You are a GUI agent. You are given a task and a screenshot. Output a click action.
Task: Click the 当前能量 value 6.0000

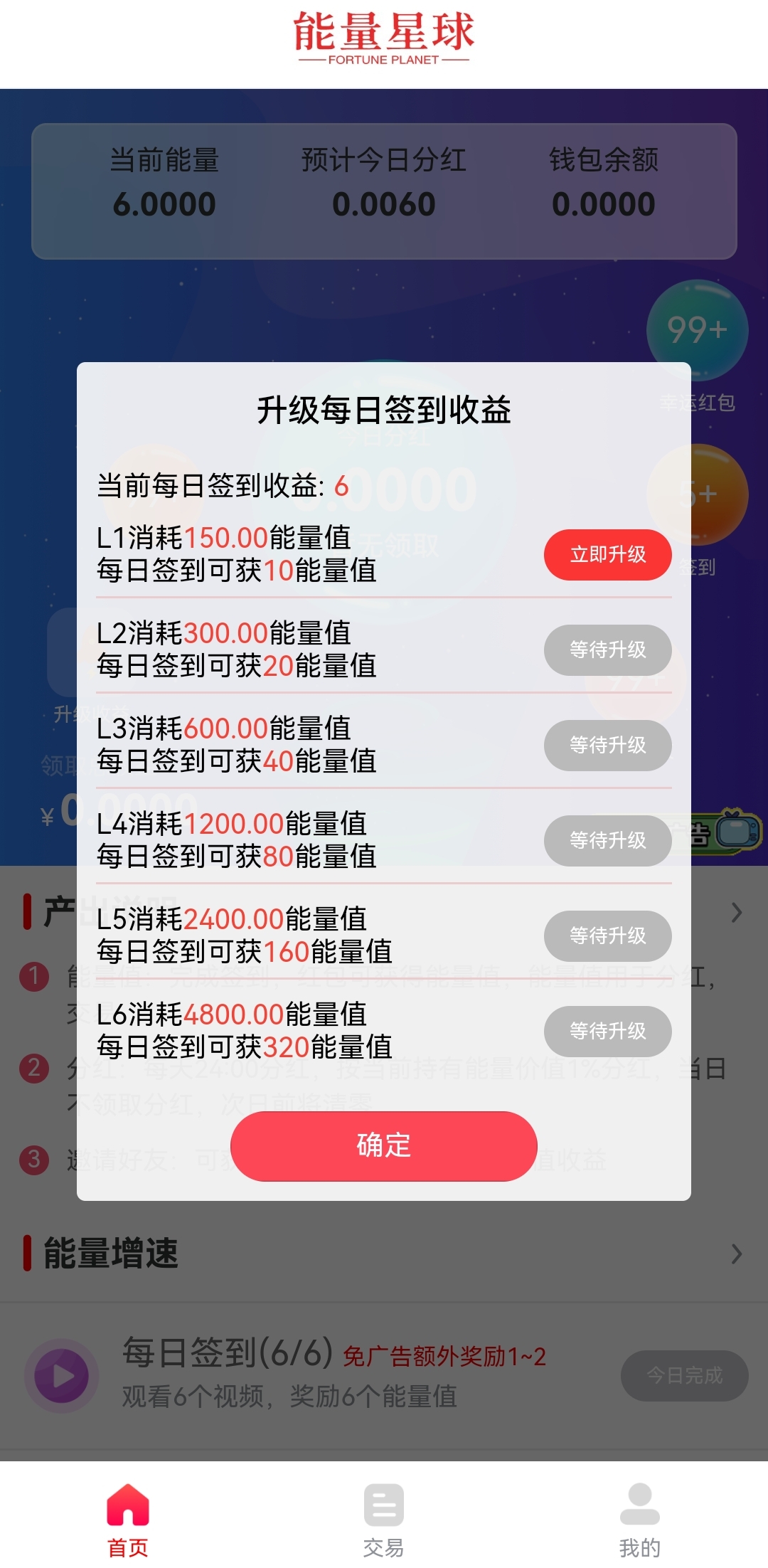[164, 203]
